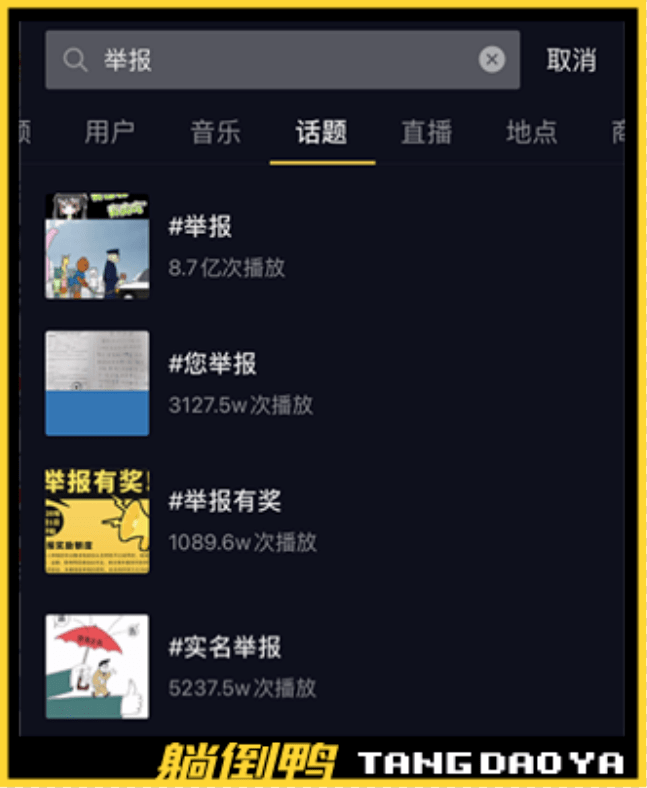Select the 话题 tab
Viewport: 647px width, 788px height.
point(321,132)
